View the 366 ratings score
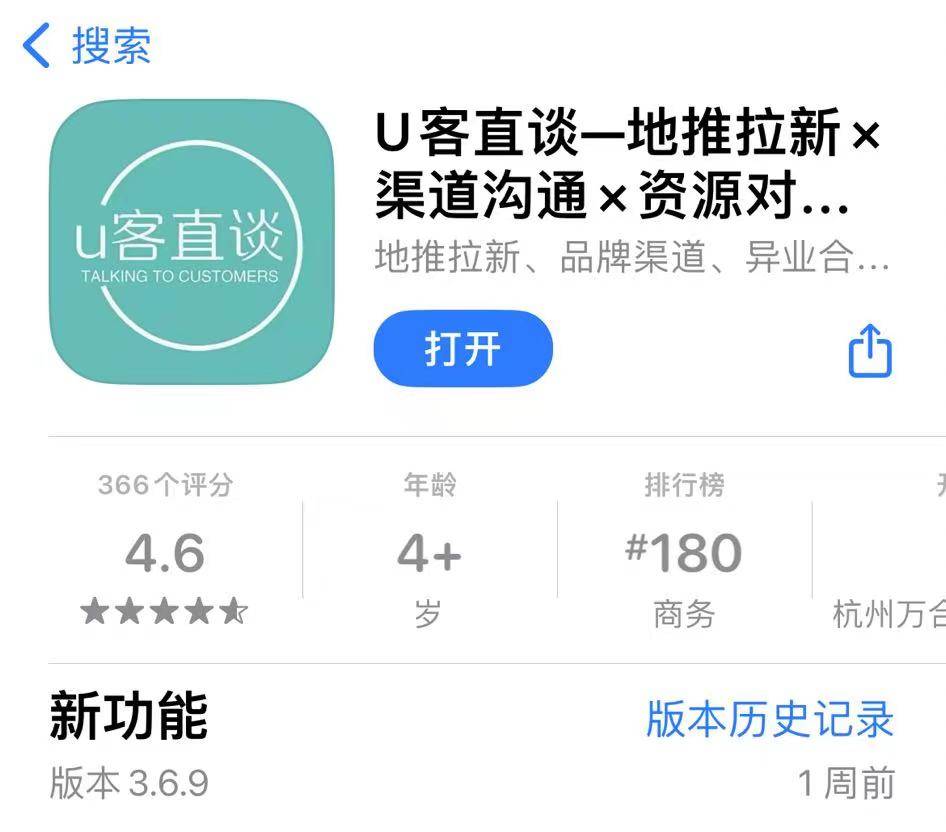 [x=165, y=551]
